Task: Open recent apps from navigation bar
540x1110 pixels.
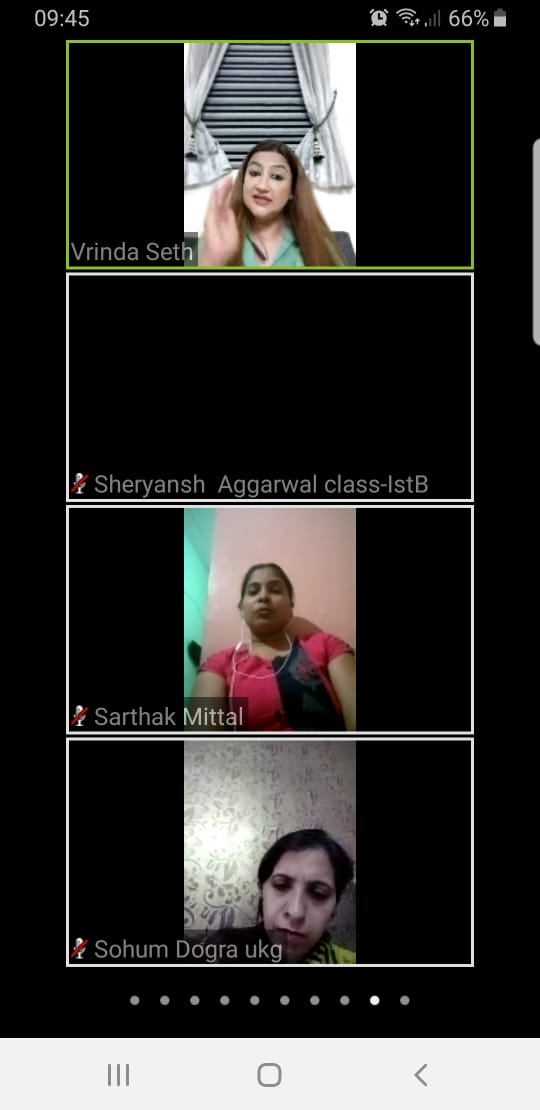Action: point(118,1075)
